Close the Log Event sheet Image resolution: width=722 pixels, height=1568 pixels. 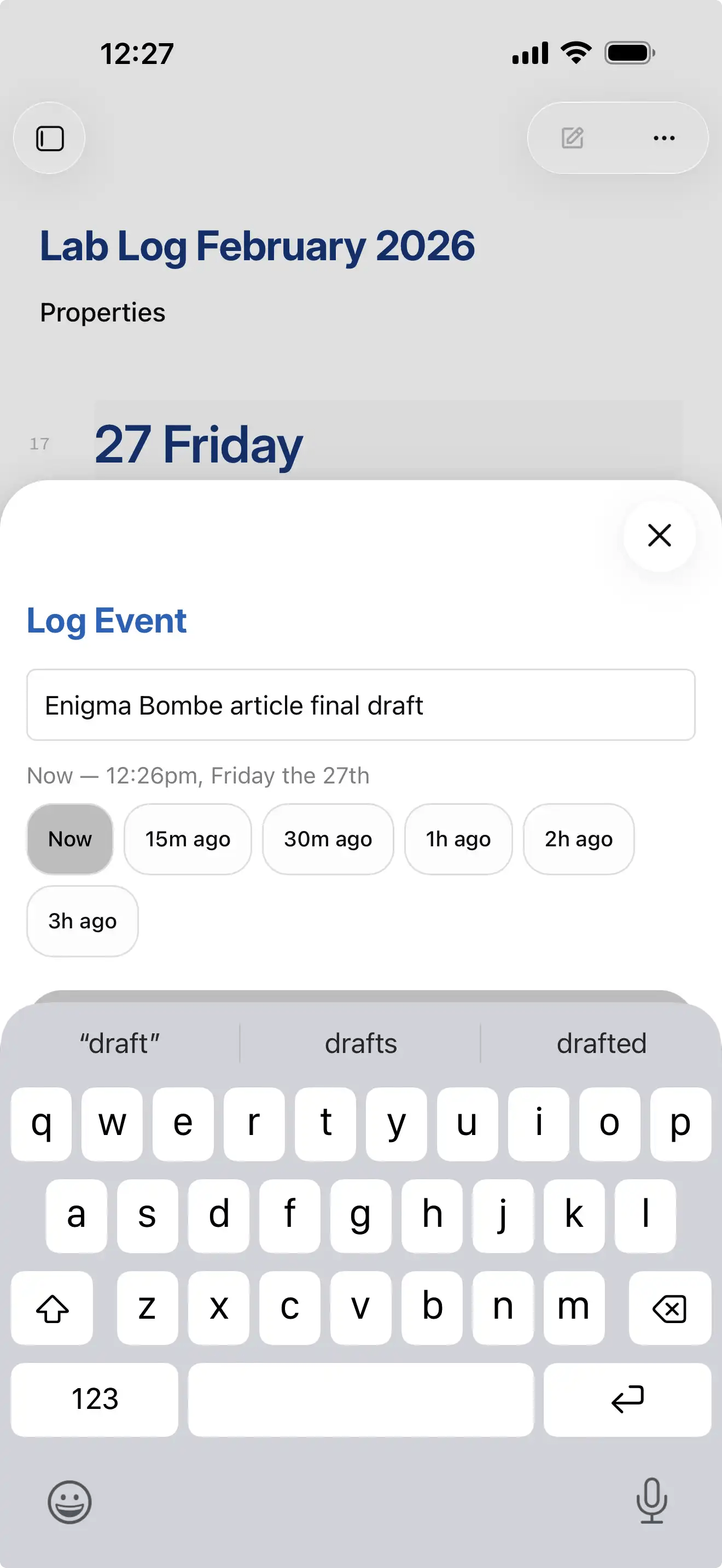pos(659,536)
